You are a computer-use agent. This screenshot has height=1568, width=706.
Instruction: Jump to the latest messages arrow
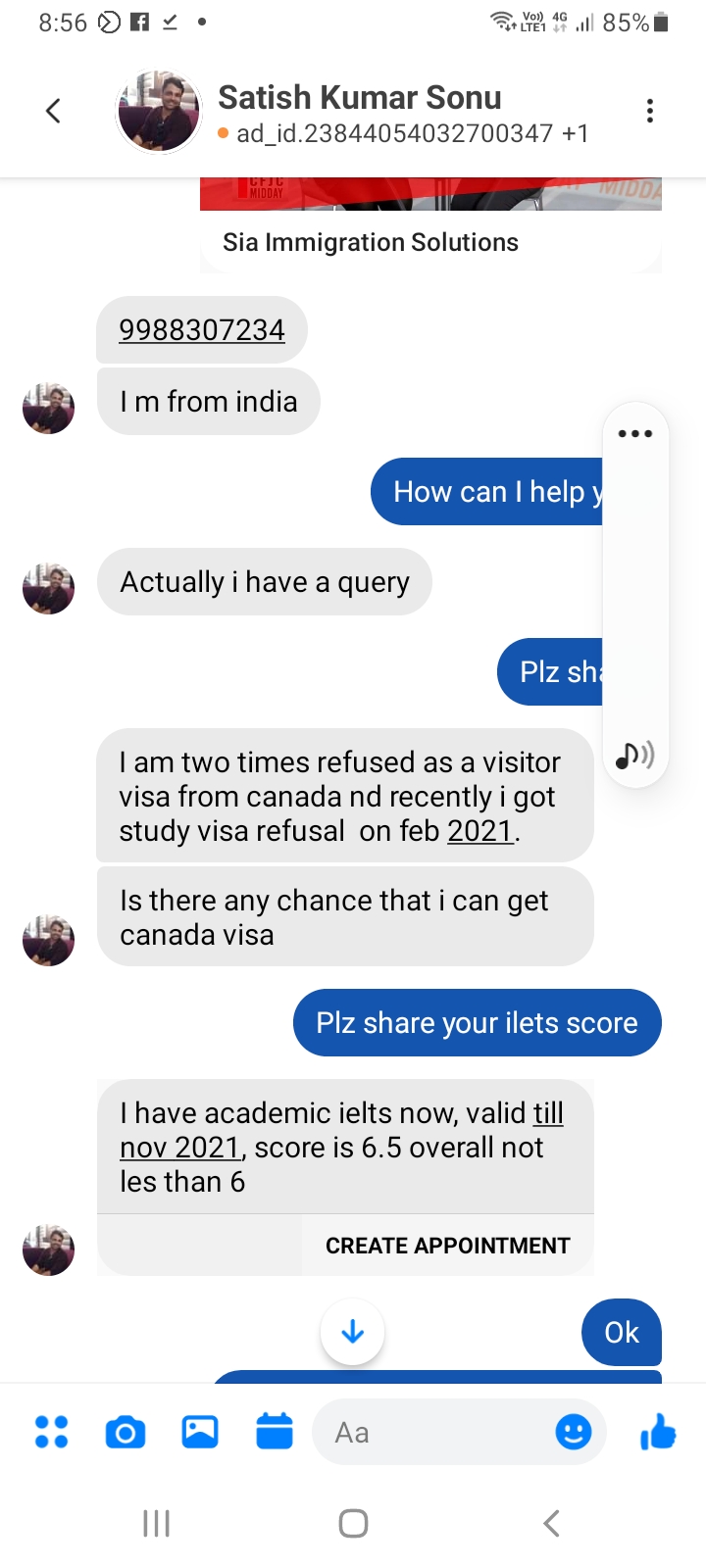tap(352, 1332)
